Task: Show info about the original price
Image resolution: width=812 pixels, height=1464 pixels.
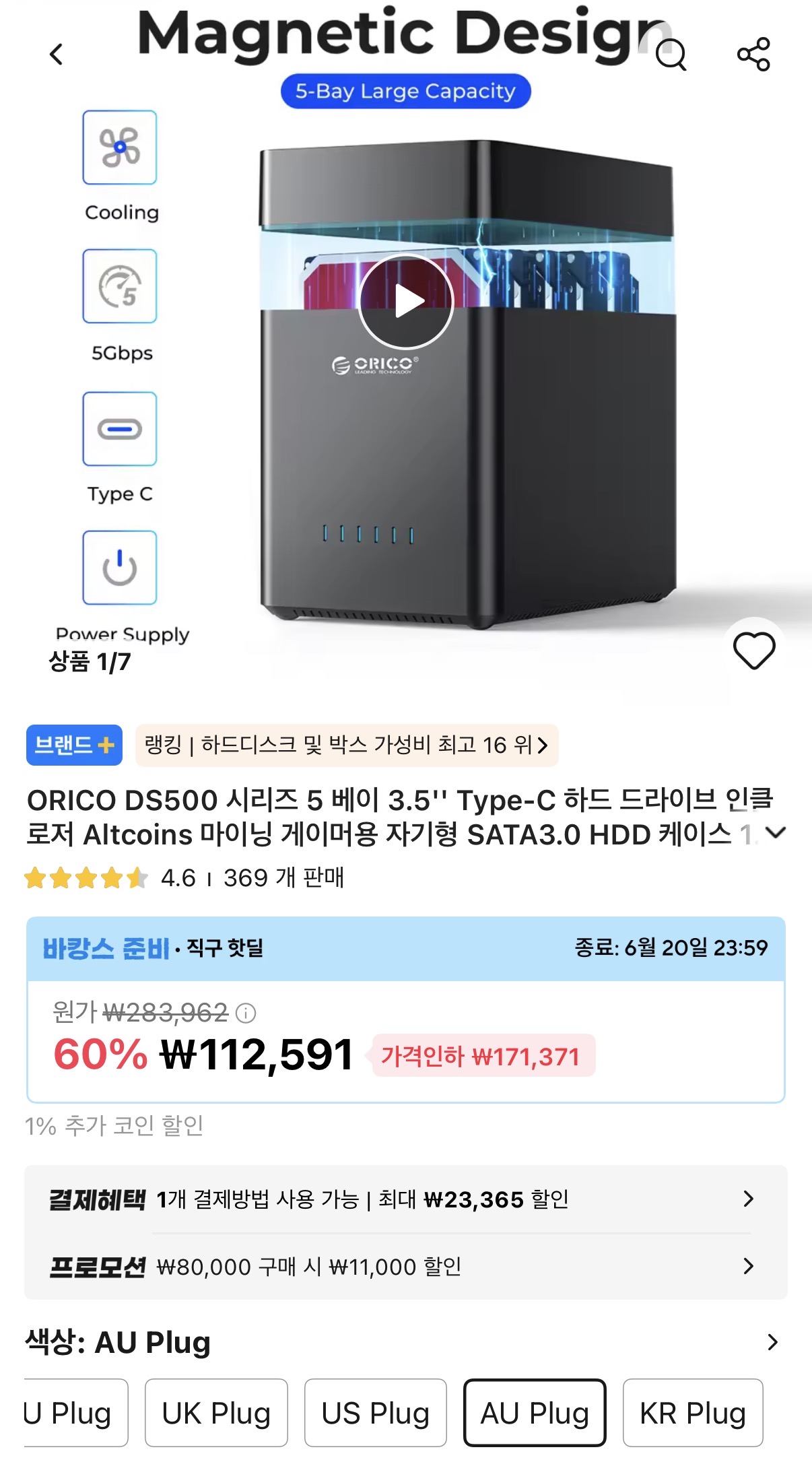Action: pos(246,1013)
